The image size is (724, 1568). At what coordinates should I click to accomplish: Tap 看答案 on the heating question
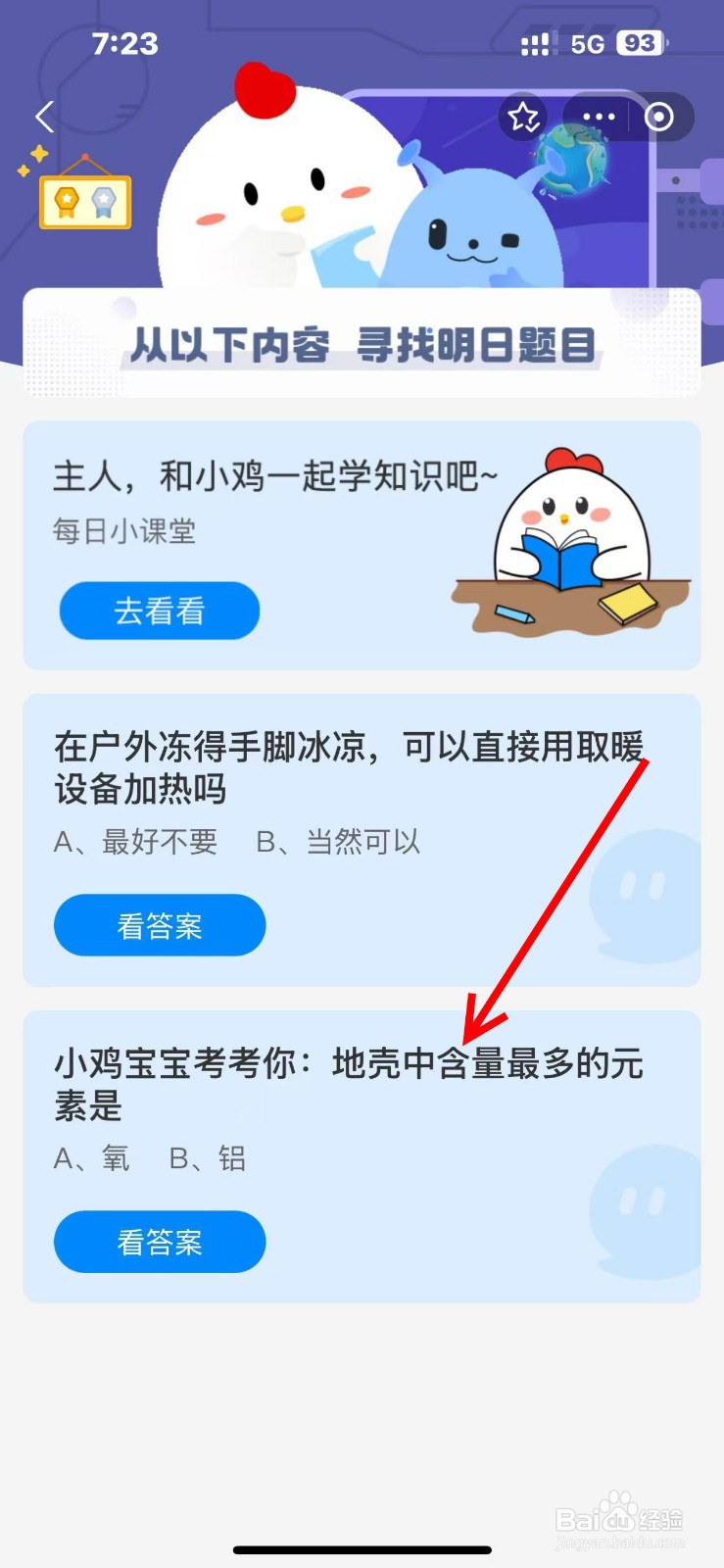point(159,924)
